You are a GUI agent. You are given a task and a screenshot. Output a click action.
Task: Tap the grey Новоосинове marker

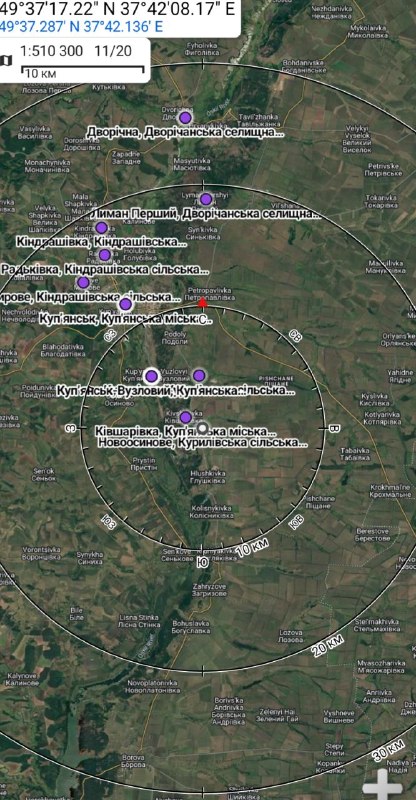click(x=203, y=428)
